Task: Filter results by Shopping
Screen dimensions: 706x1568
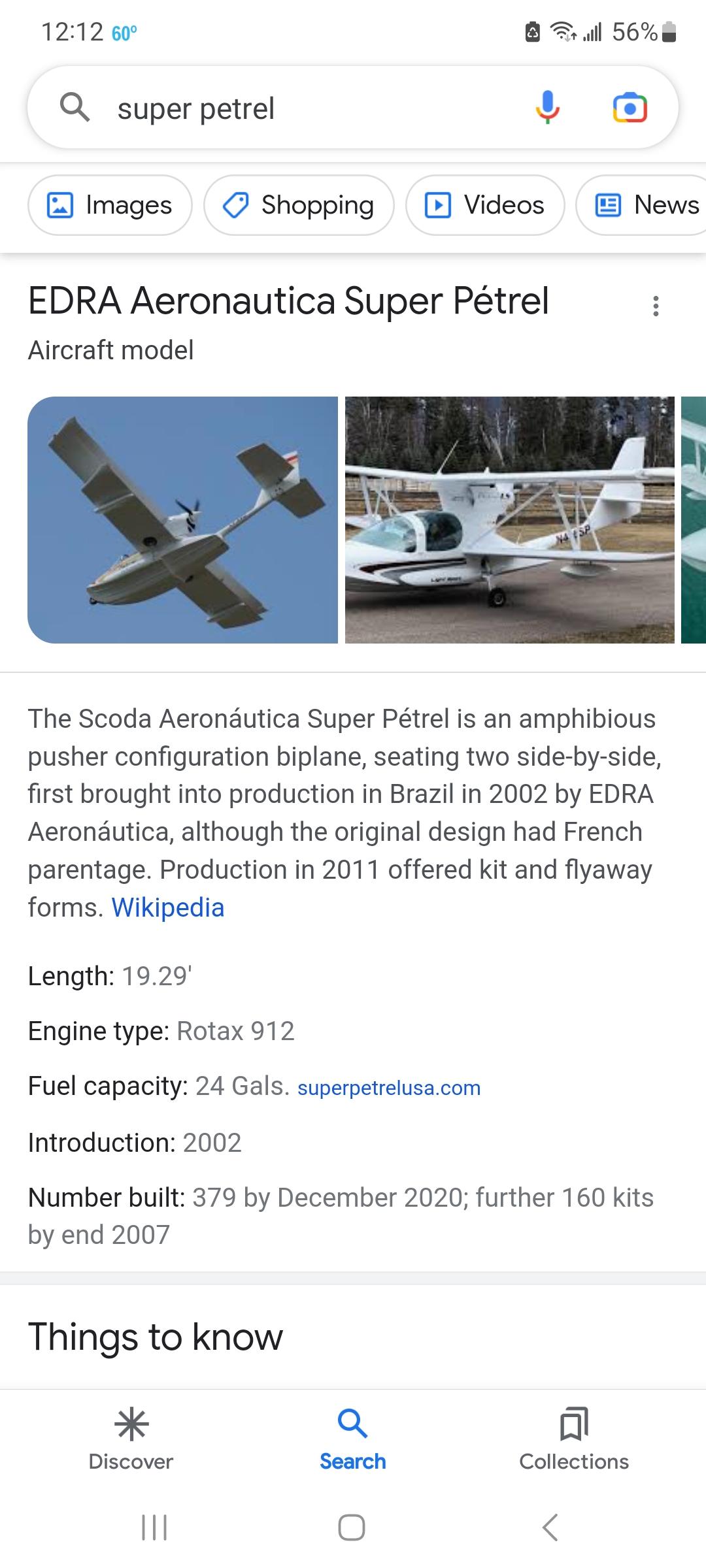Action: tap(299, 205)
